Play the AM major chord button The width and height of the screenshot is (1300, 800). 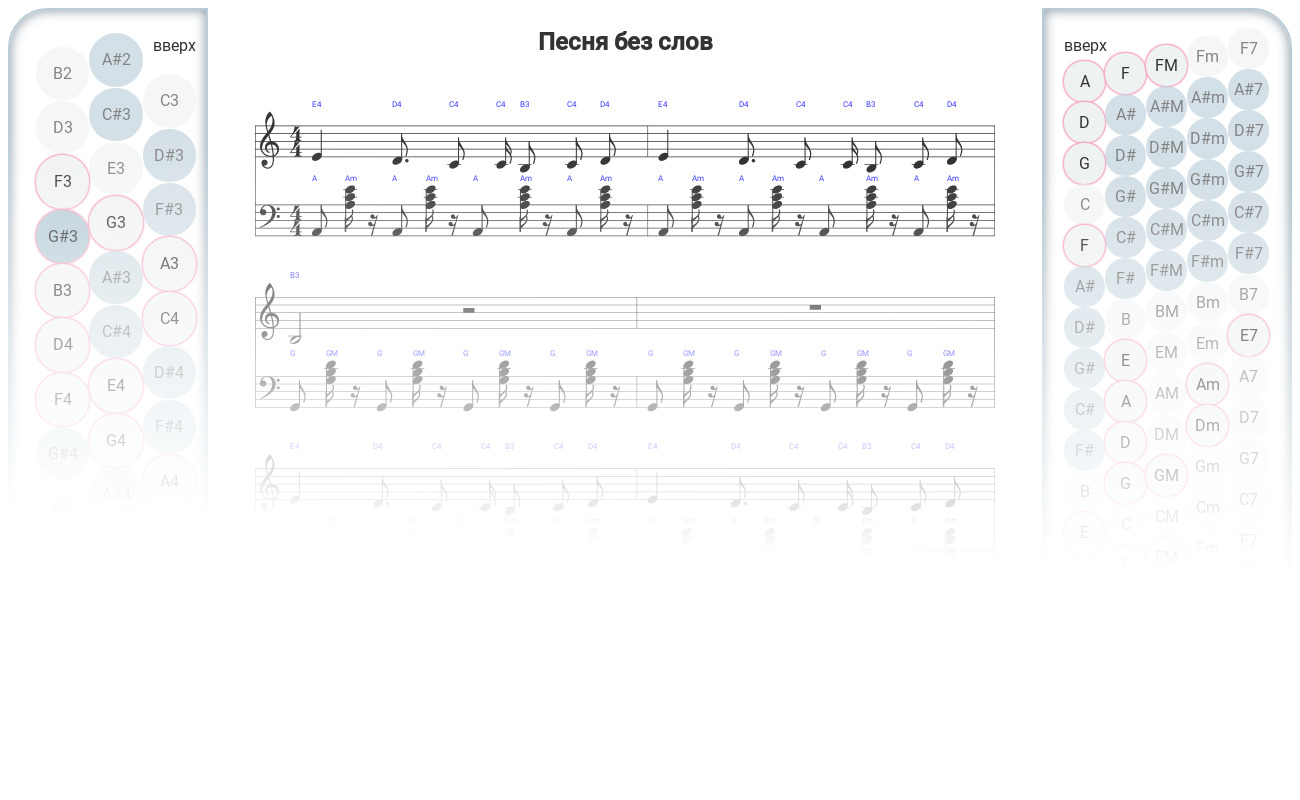tap(1166, 393)
